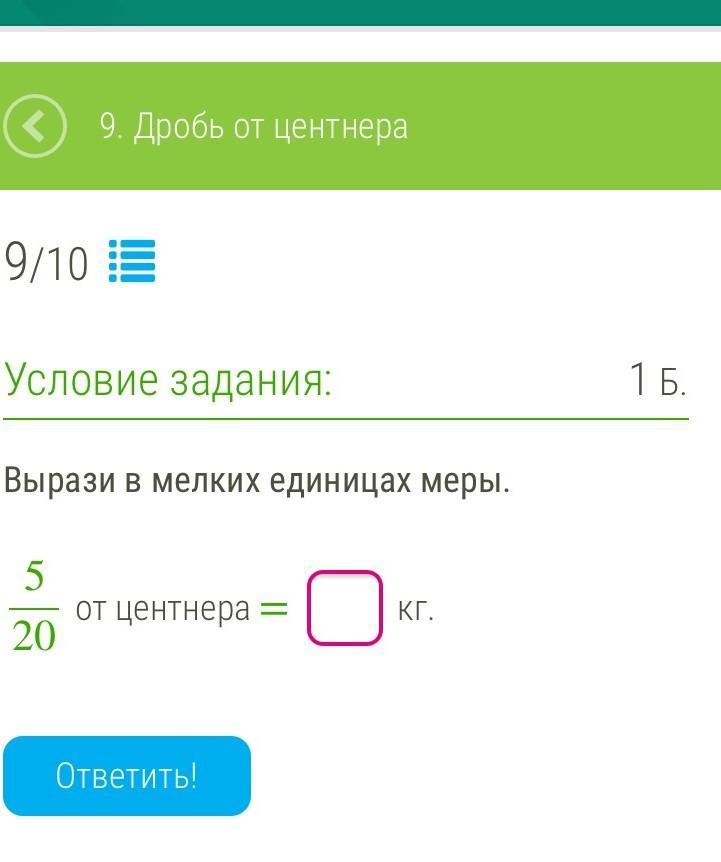Screen dimensions: 721x862
Task: Tap the answer box before кг.
Action: 345,607
